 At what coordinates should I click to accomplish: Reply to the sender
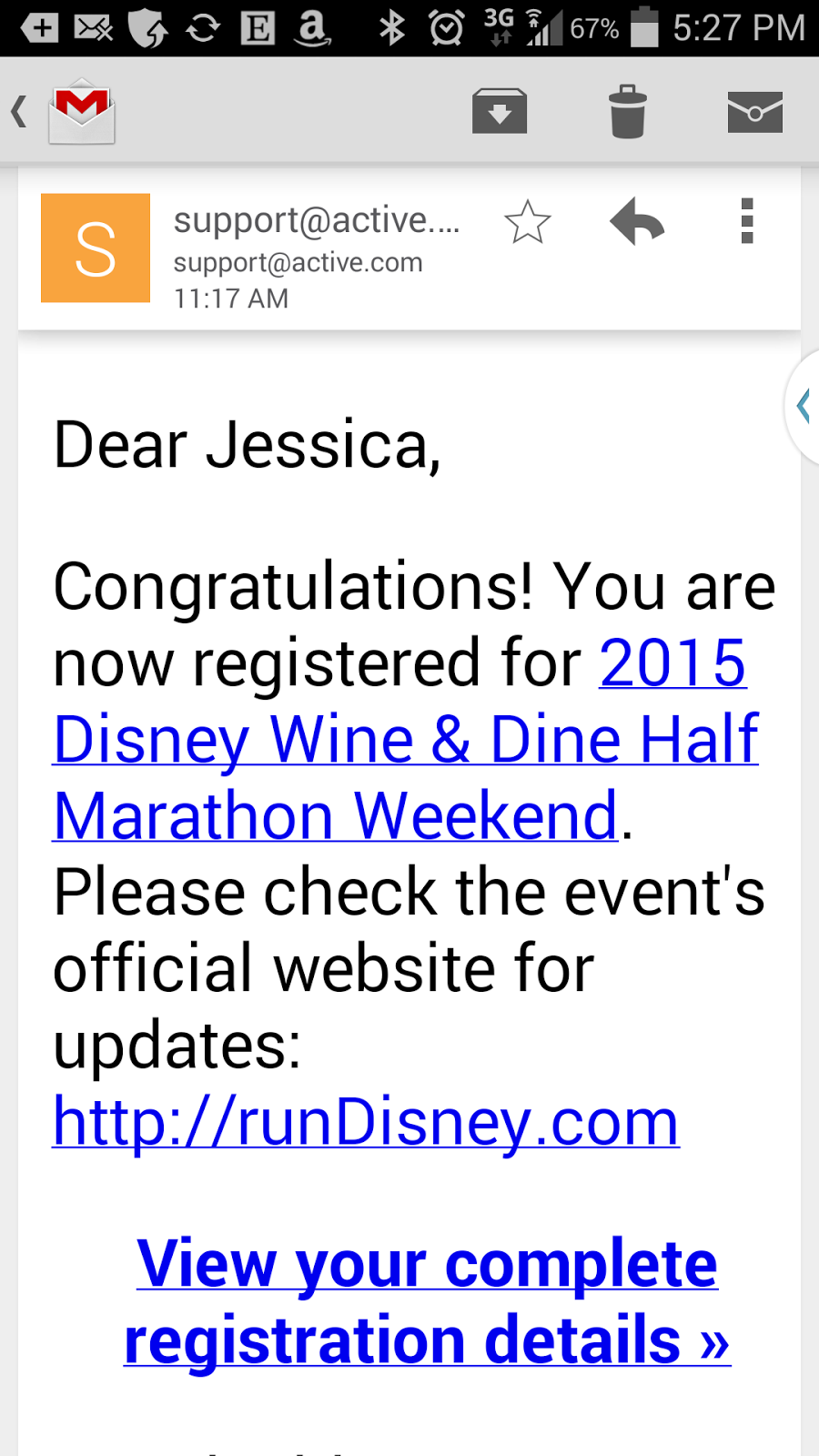pyautogui.click(x=637, y=222)
